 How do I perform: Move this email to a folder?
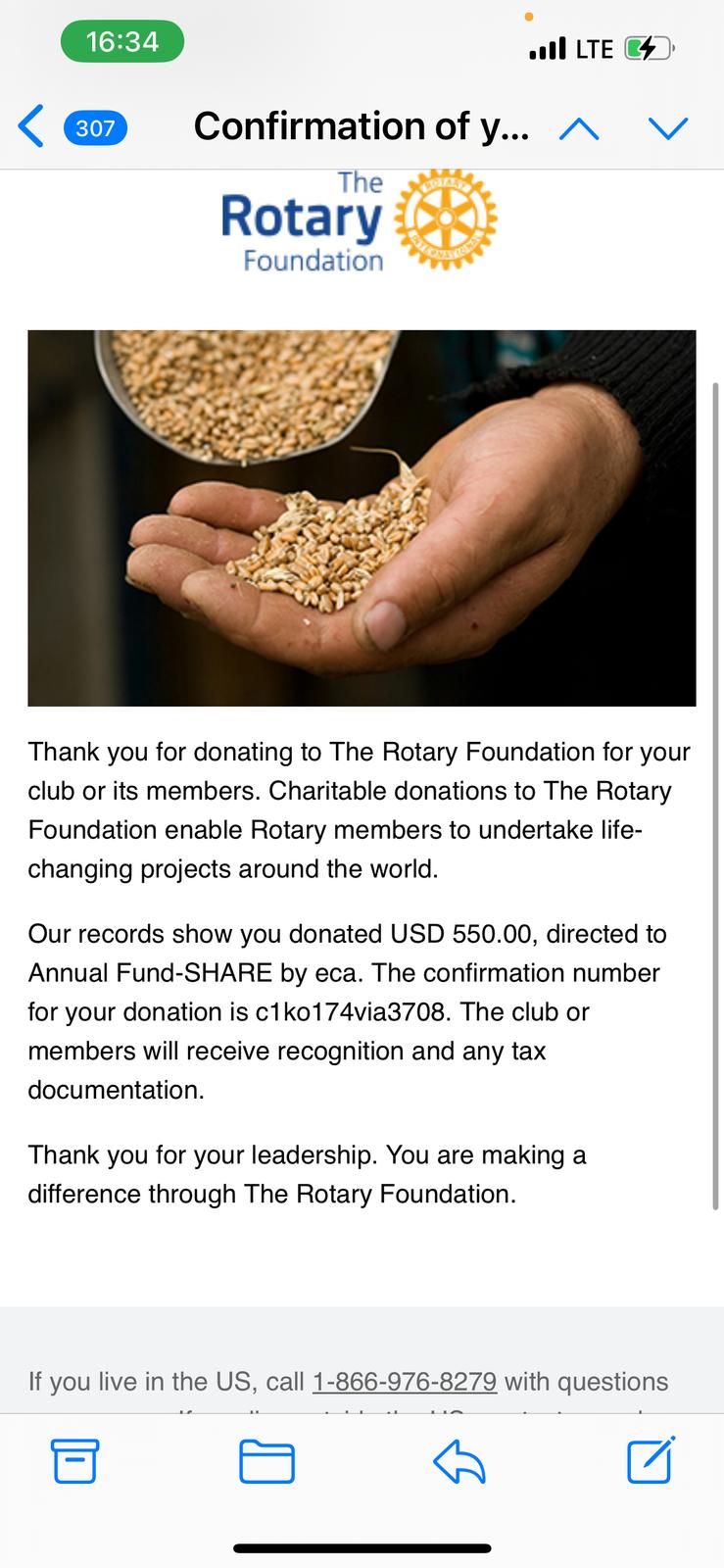(266, 1461)
